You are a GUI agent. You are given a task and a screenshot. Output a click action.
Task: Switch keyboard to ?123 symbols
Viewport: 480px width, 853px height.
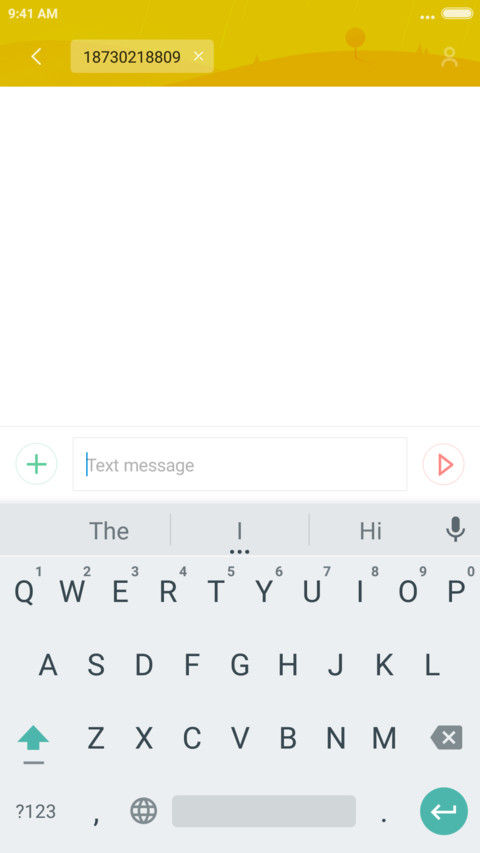tap(35, 811)
